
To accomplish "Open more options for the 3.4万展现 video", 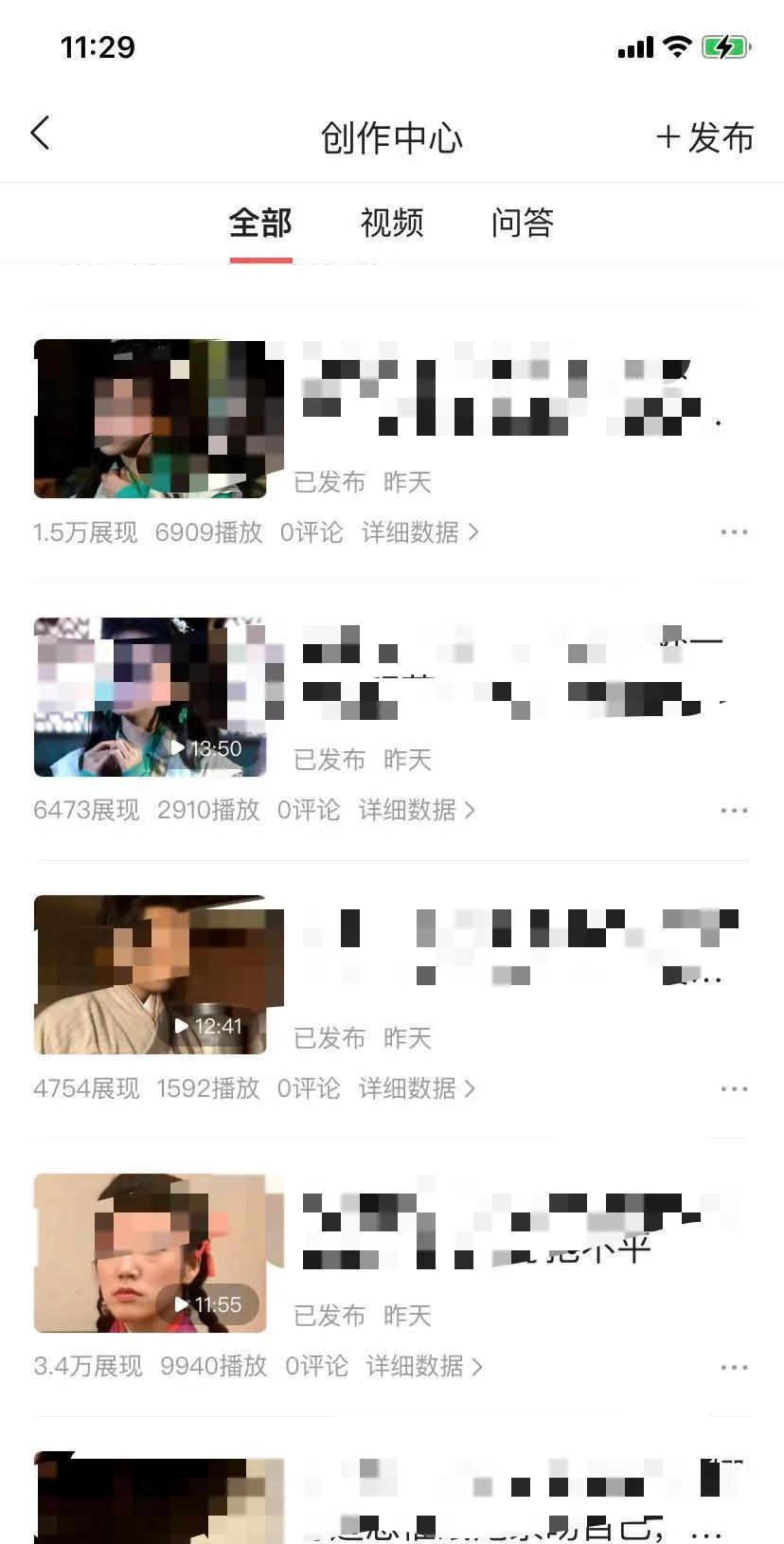I will click(734, 1367).
